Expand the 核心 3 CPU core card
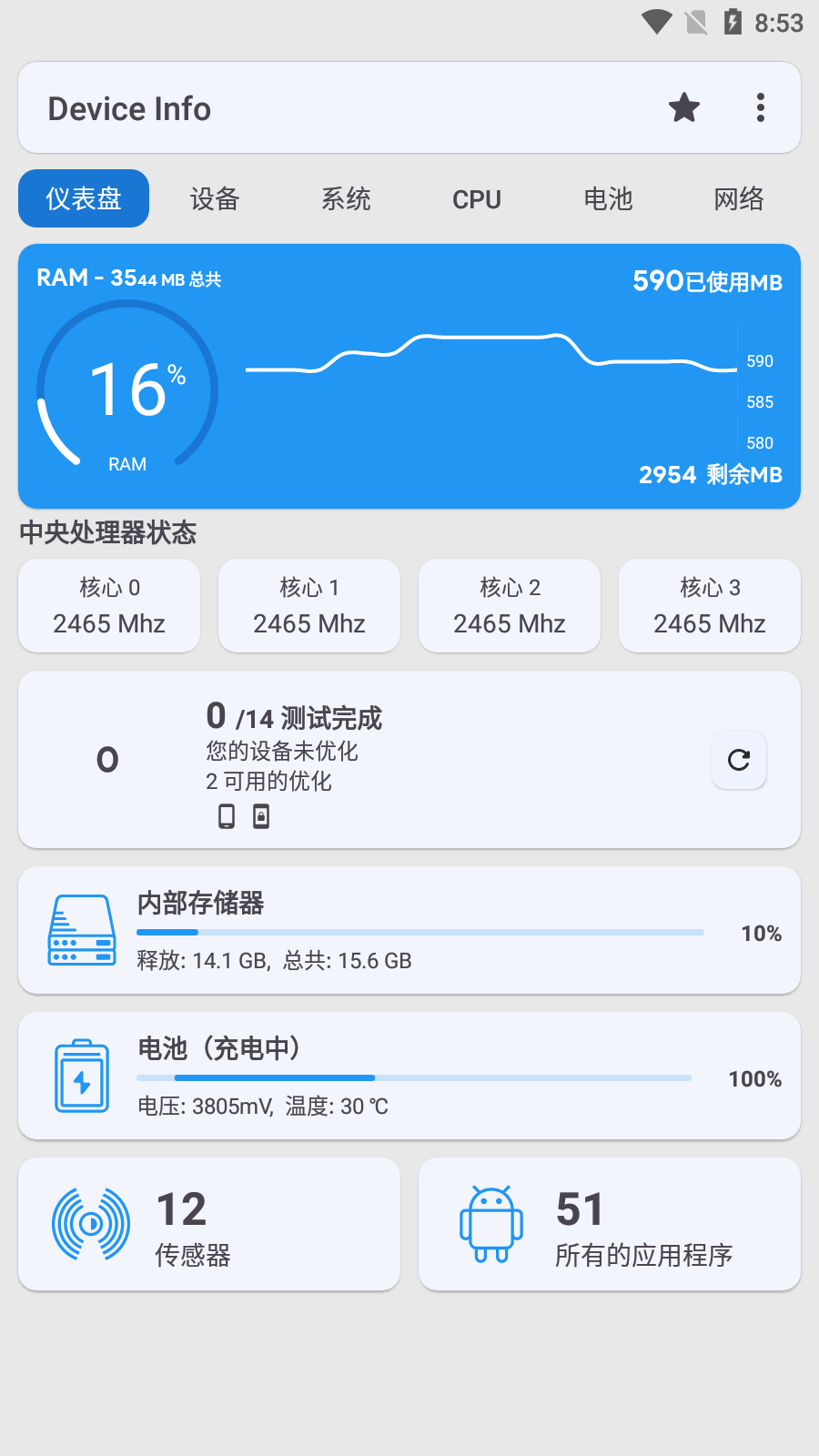This screenshot has height=1456, width=819. 709,605
